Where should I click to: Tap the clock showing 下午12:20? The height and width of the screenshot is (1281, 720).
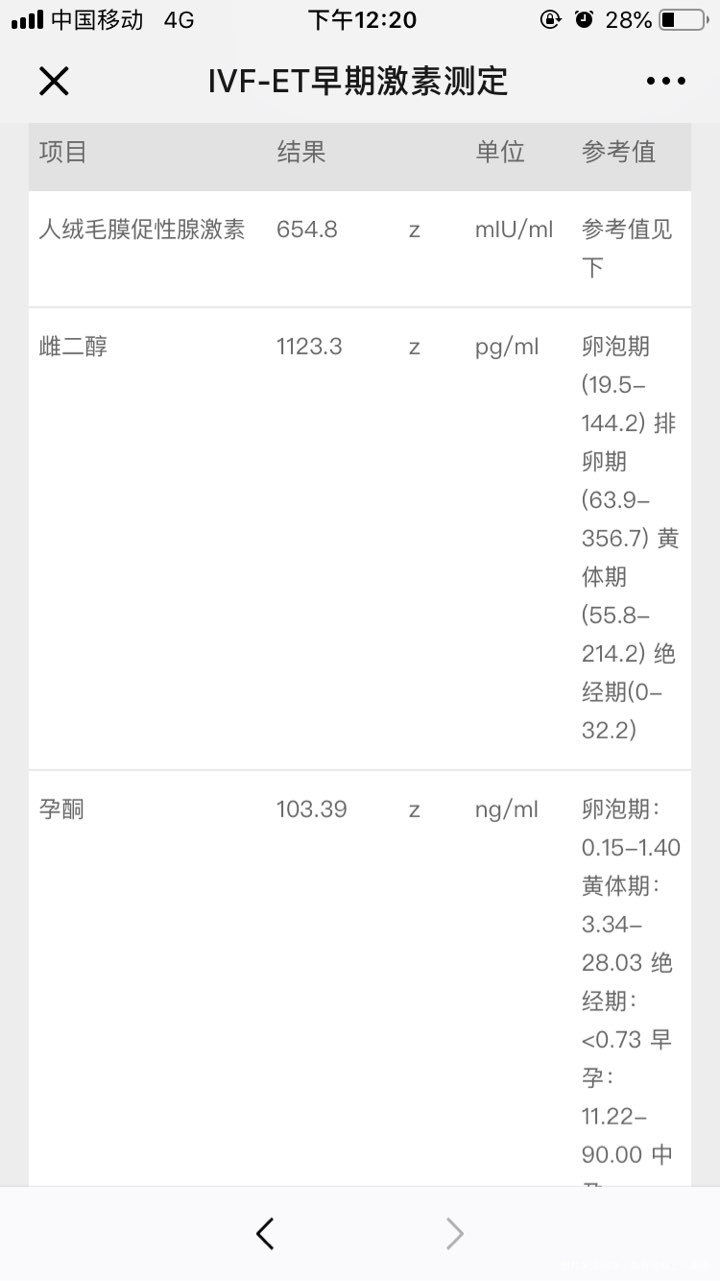point(360,19)
